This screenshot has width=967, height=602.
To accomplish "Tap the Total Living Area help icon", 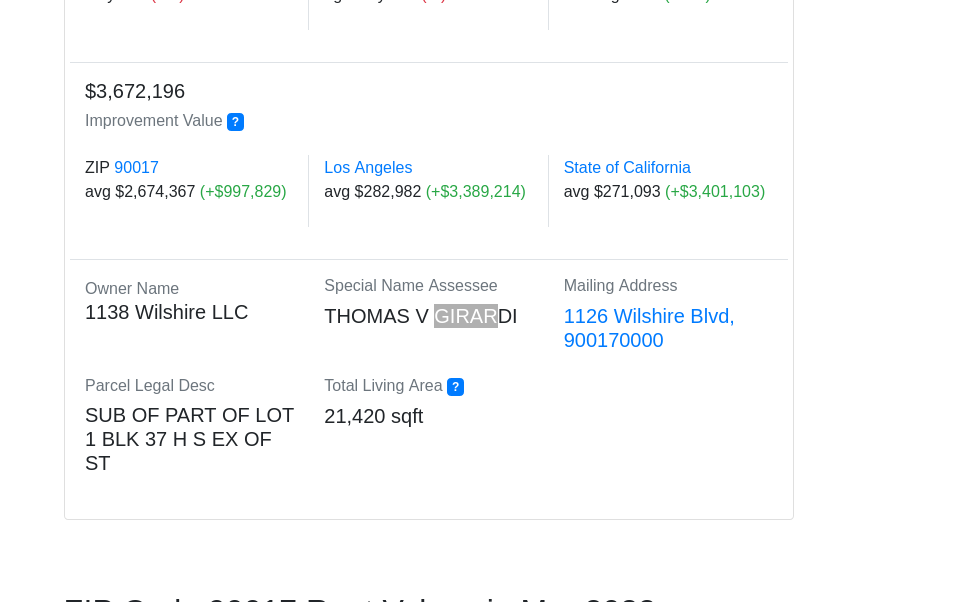I will pos(455,387).
